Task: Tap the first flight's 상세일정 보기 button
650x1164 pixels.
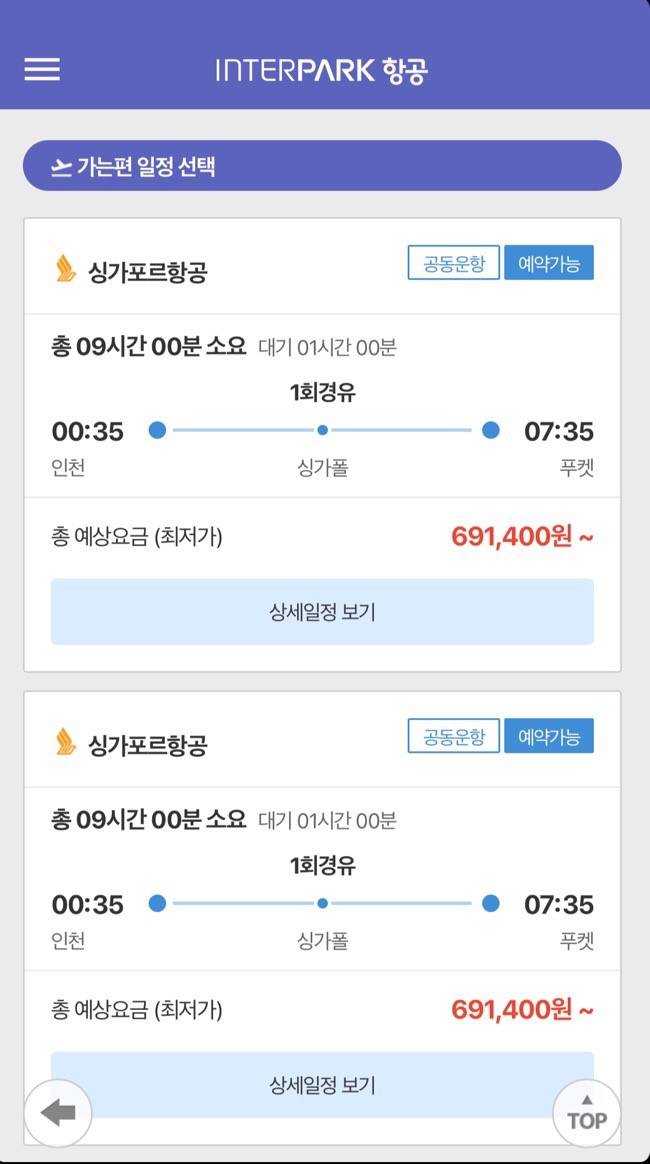Action: point(322,611)
